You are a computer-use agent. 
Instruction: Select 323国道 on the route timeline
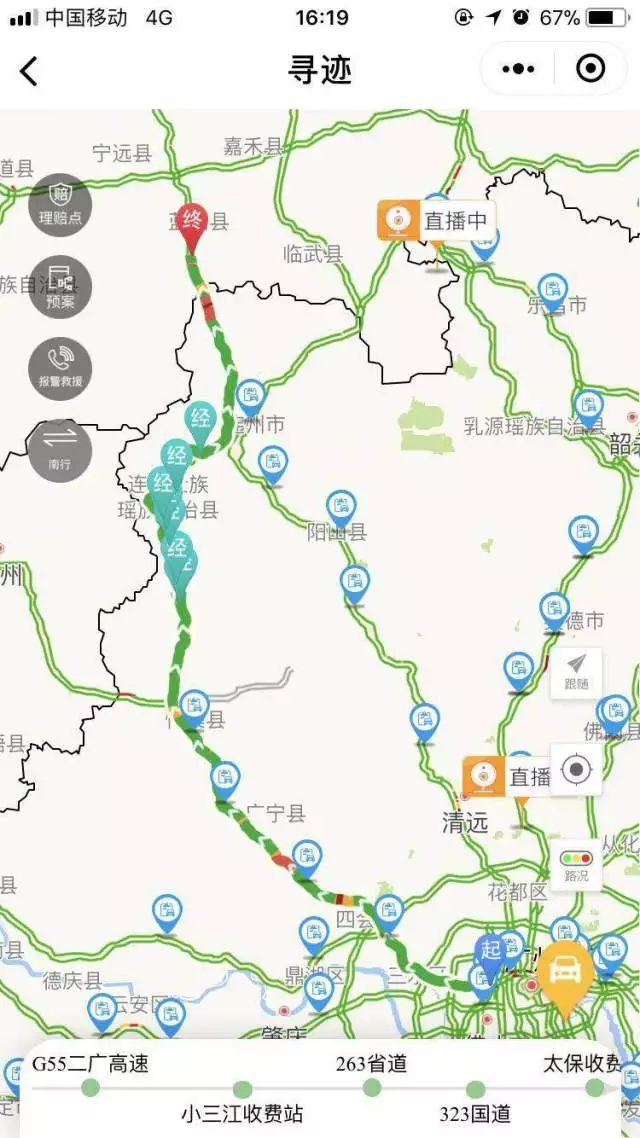[475, 1113]
